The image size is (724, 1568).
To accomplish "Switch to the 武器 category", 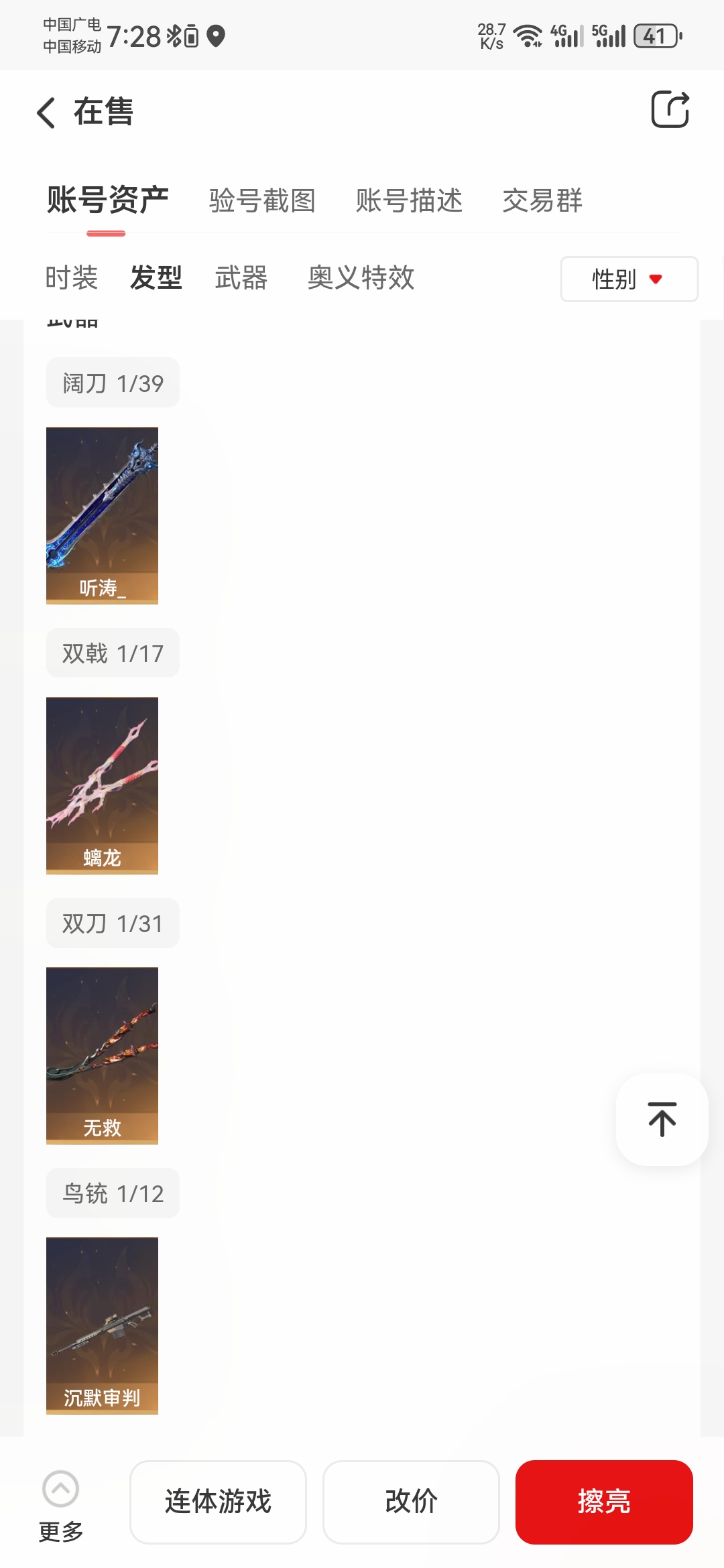I will click(x=241, y=277).
